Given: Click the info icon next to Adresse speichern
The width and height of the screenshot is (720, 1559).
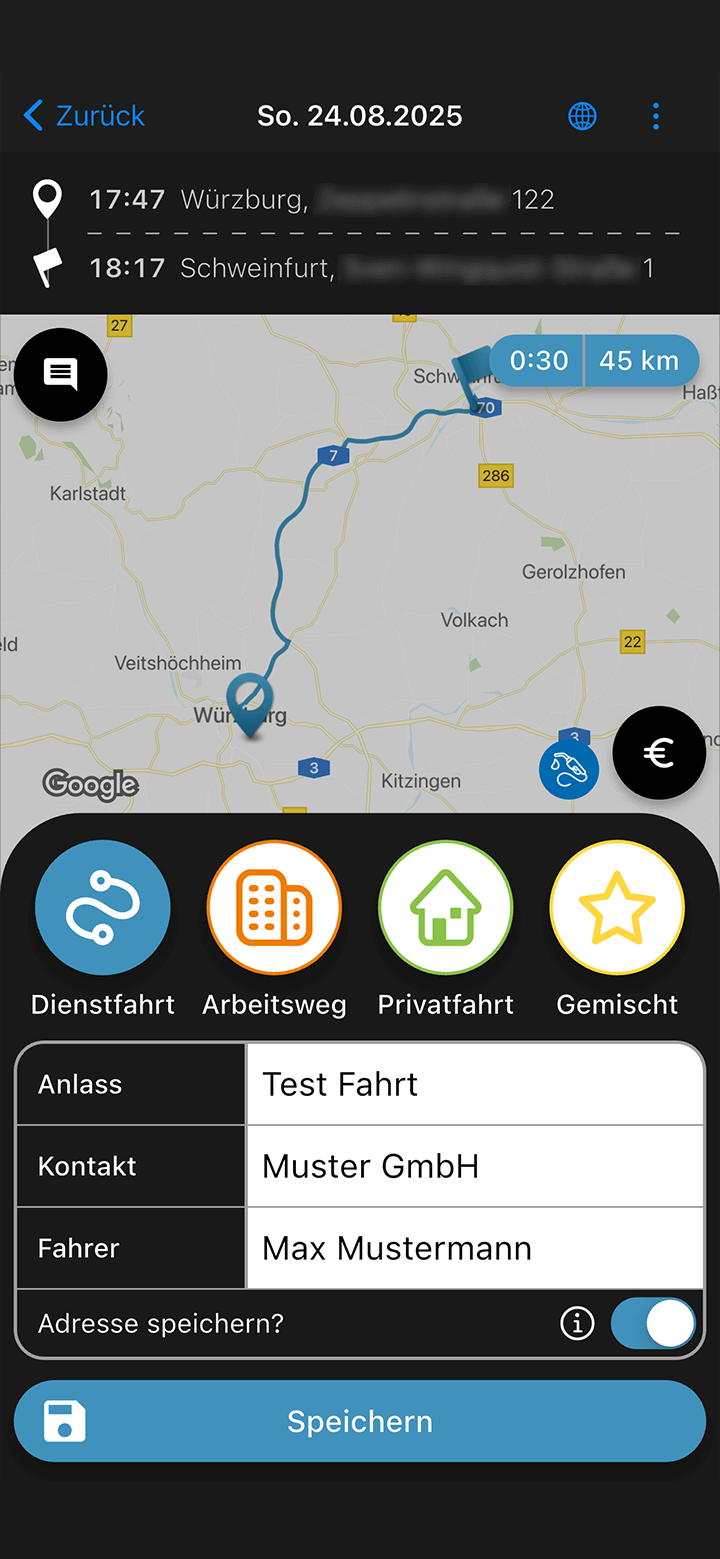Looking at the screenshot, I should click(x=577, y=1323).
